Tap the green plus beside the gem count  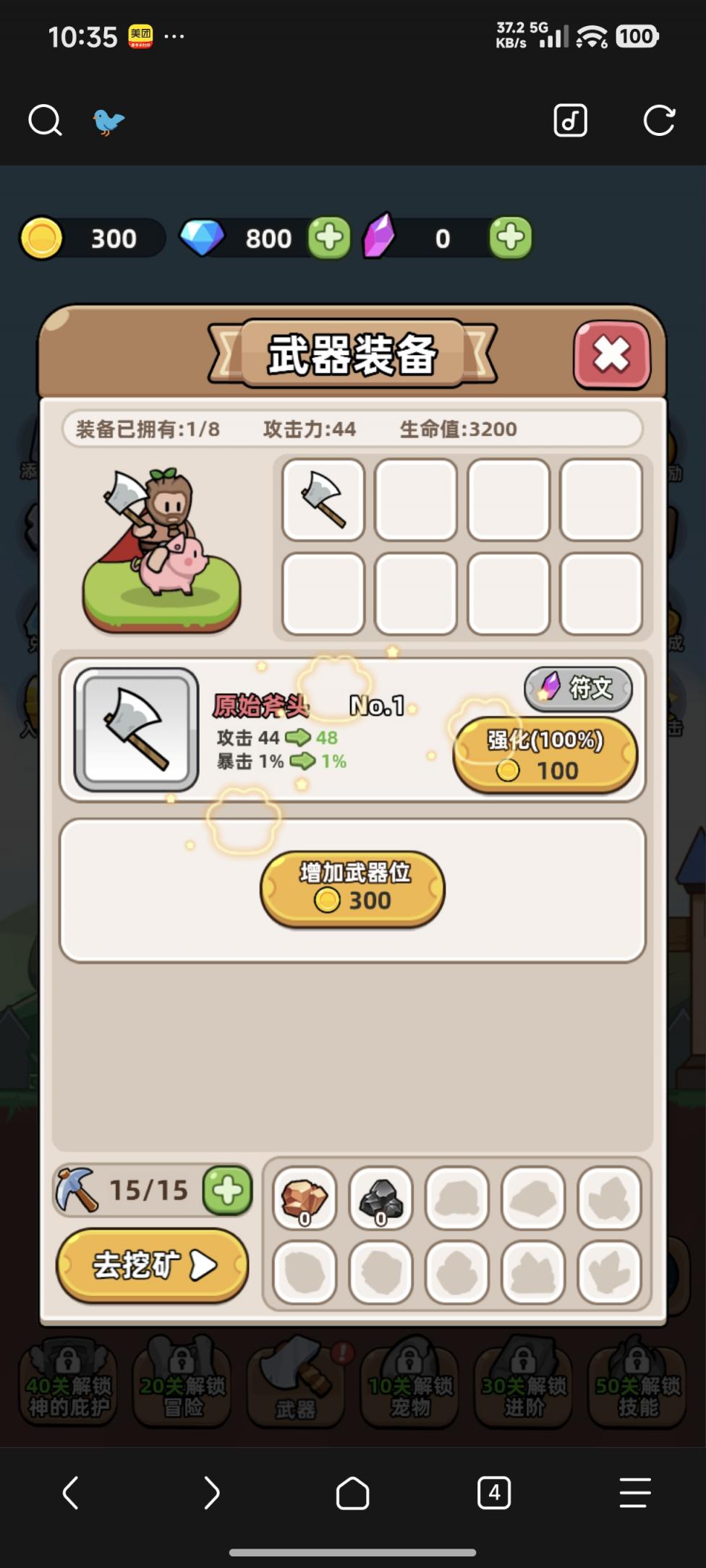328,238
